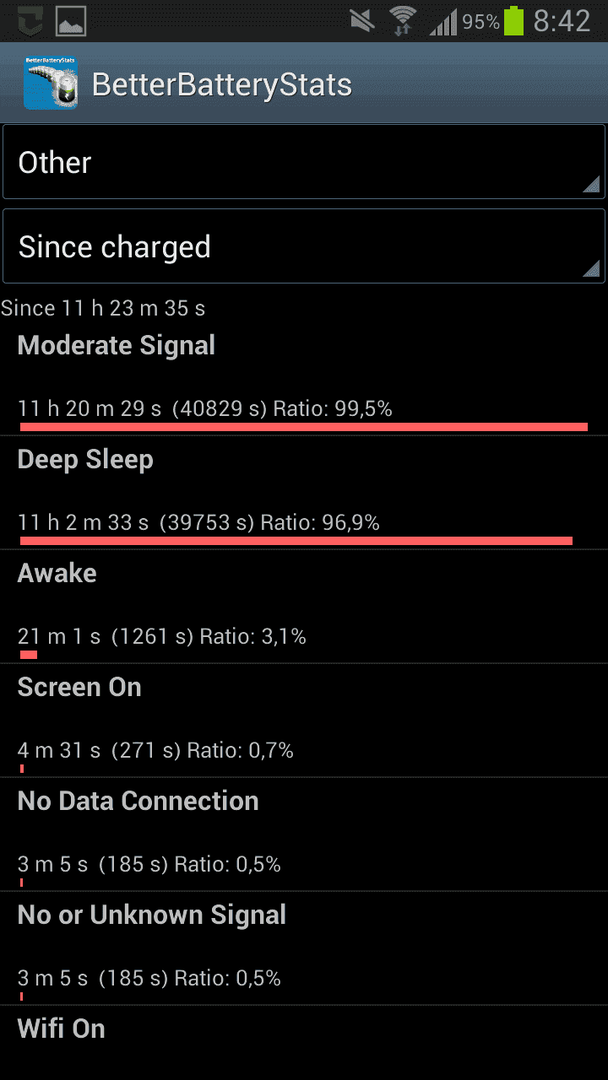Tap the No Data Connection row
The height and width of the screenshot is (1080, 608).
(x=304, y=835)
